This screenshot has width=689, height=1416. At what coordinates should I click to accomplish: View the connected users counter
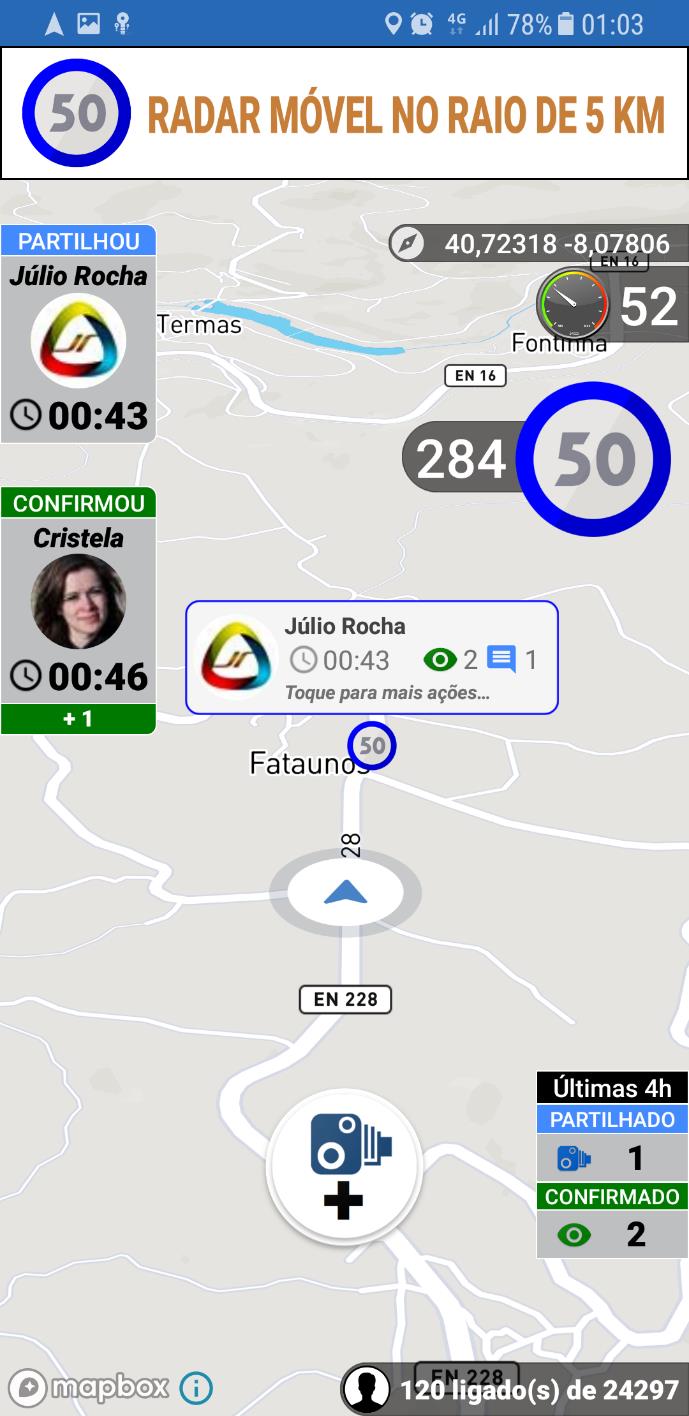pyautogui.click(x=515, y=1389)
